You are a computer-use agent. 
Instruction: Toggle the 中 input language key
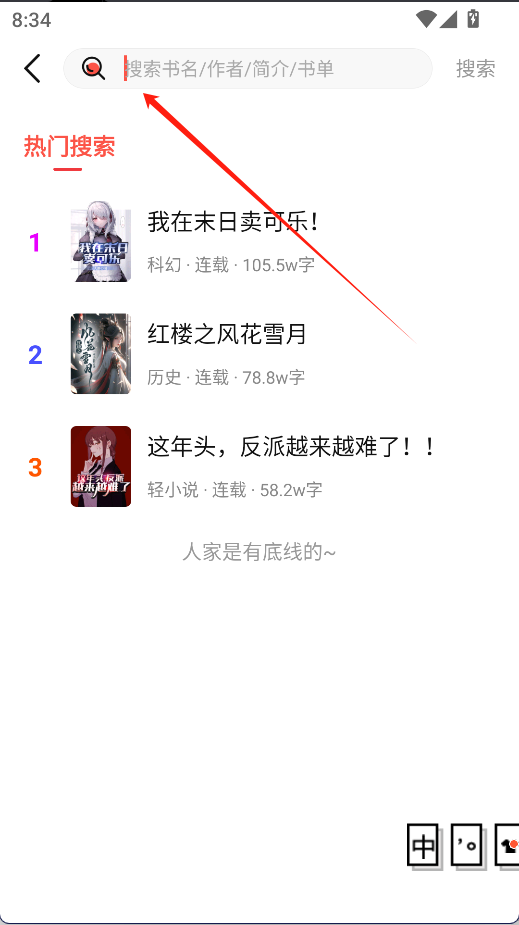(423, 845)
